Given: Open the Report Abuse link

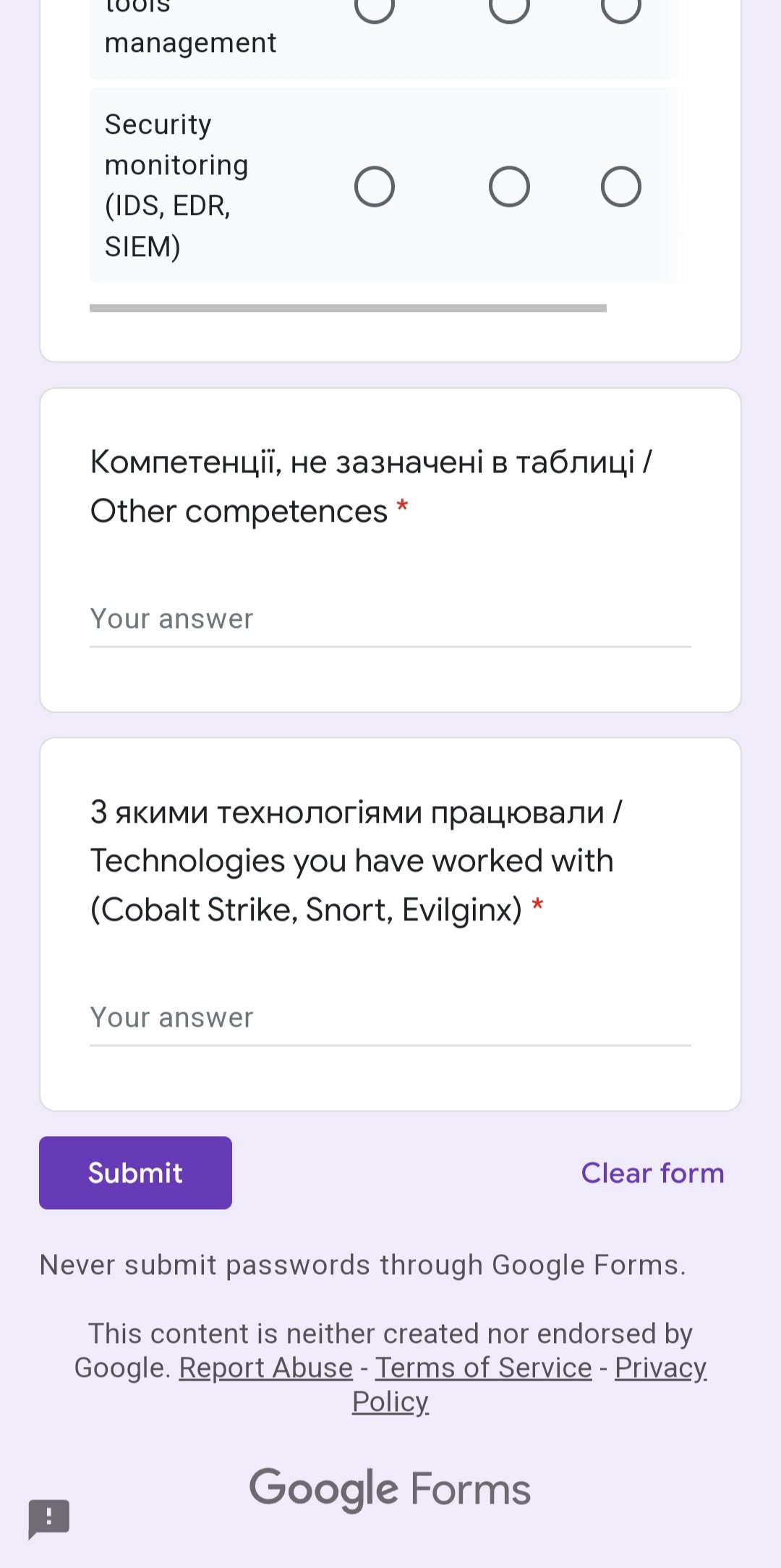Looking at the screenshot, I should tap(265, 1368).
